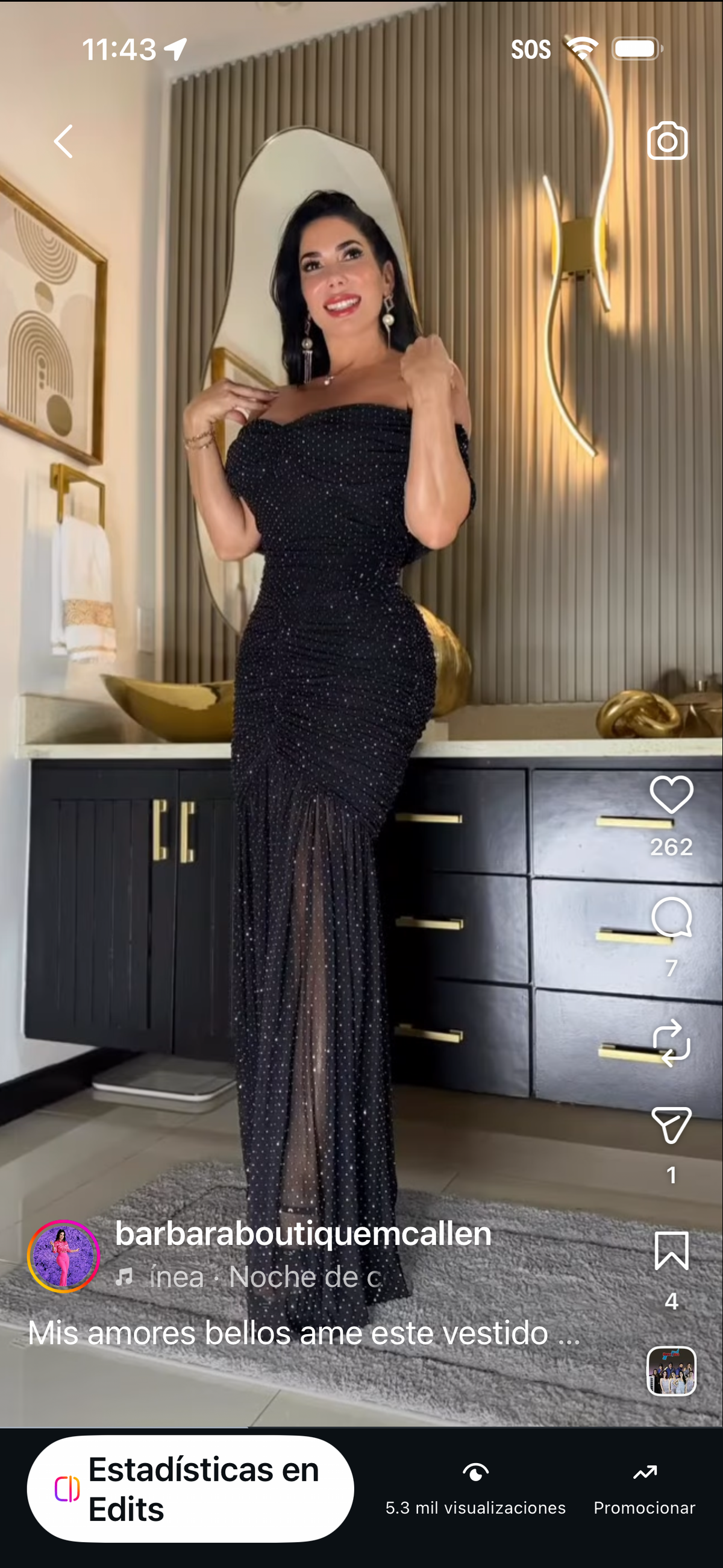
Task: Expand the caption Mis amores bellos
Action: 304,1333
